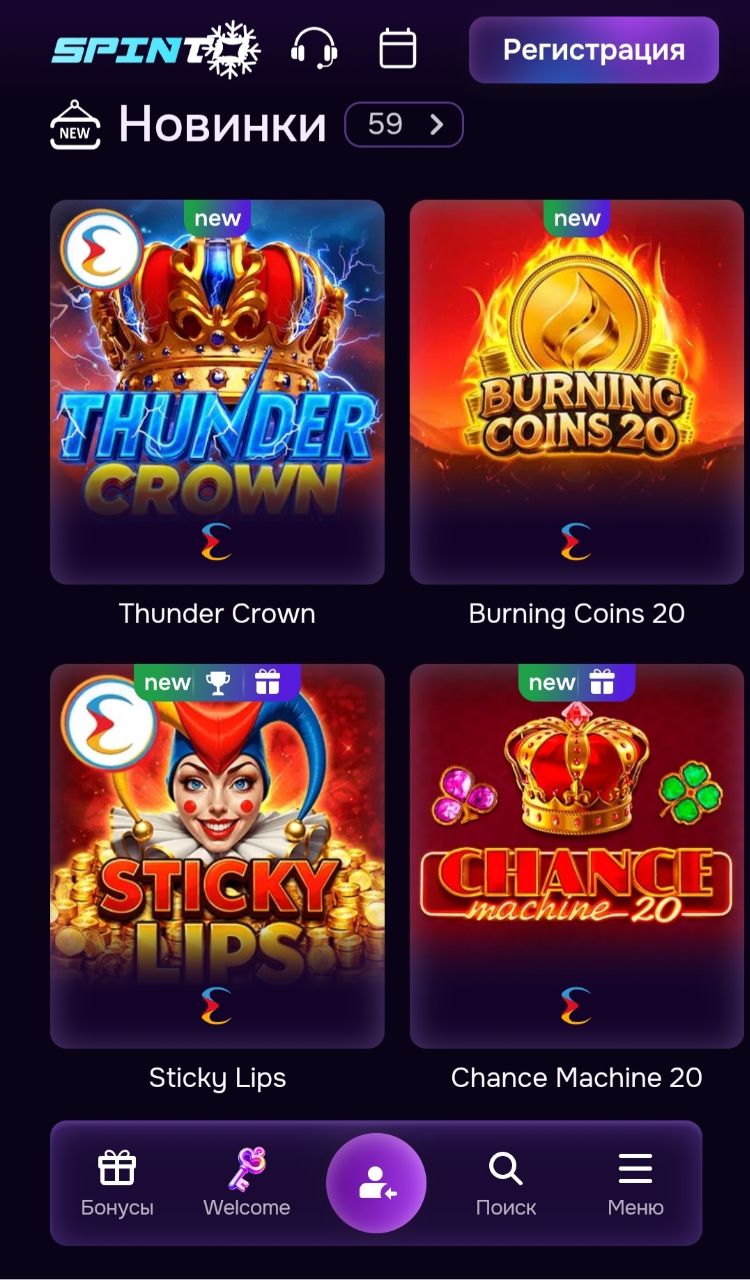The image size is (750, 1280).
Task: Open the Меню tab
Action: [x=635, y=1184]
